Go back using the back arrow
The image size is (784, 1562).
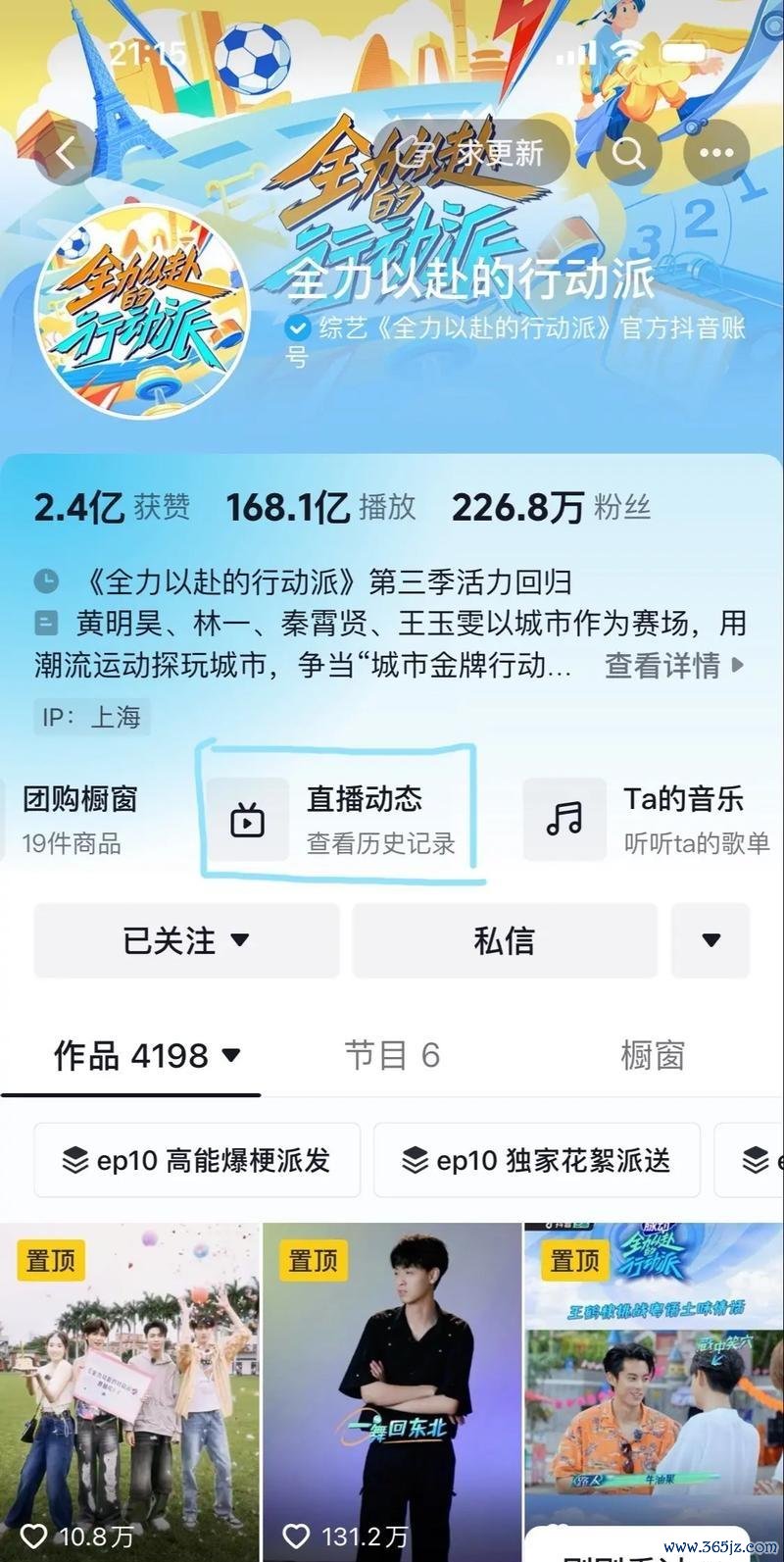click(67, 154)
